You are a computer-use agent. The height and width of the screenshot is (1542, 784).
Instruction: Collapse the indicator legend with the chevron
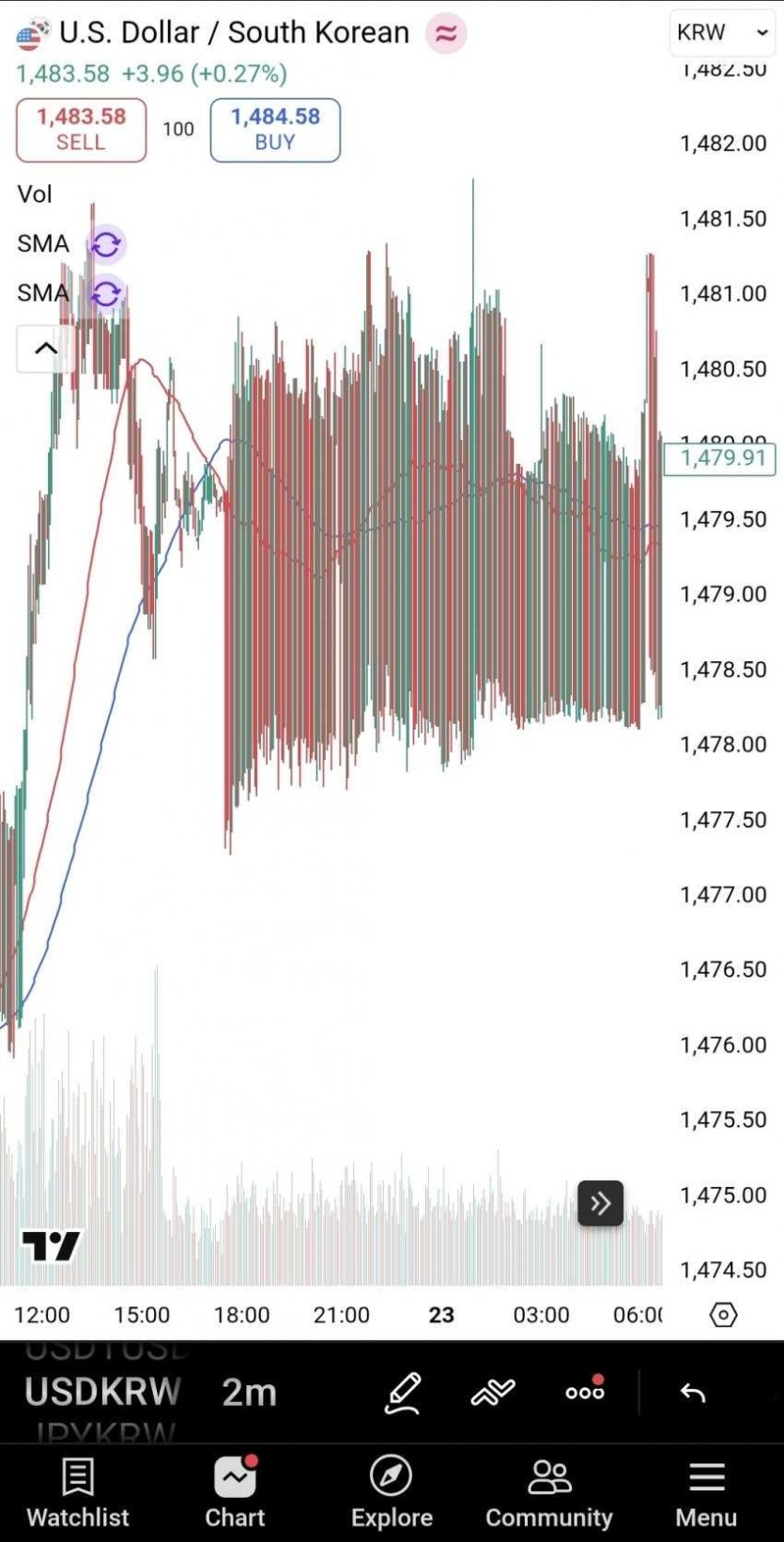(45, 348)
